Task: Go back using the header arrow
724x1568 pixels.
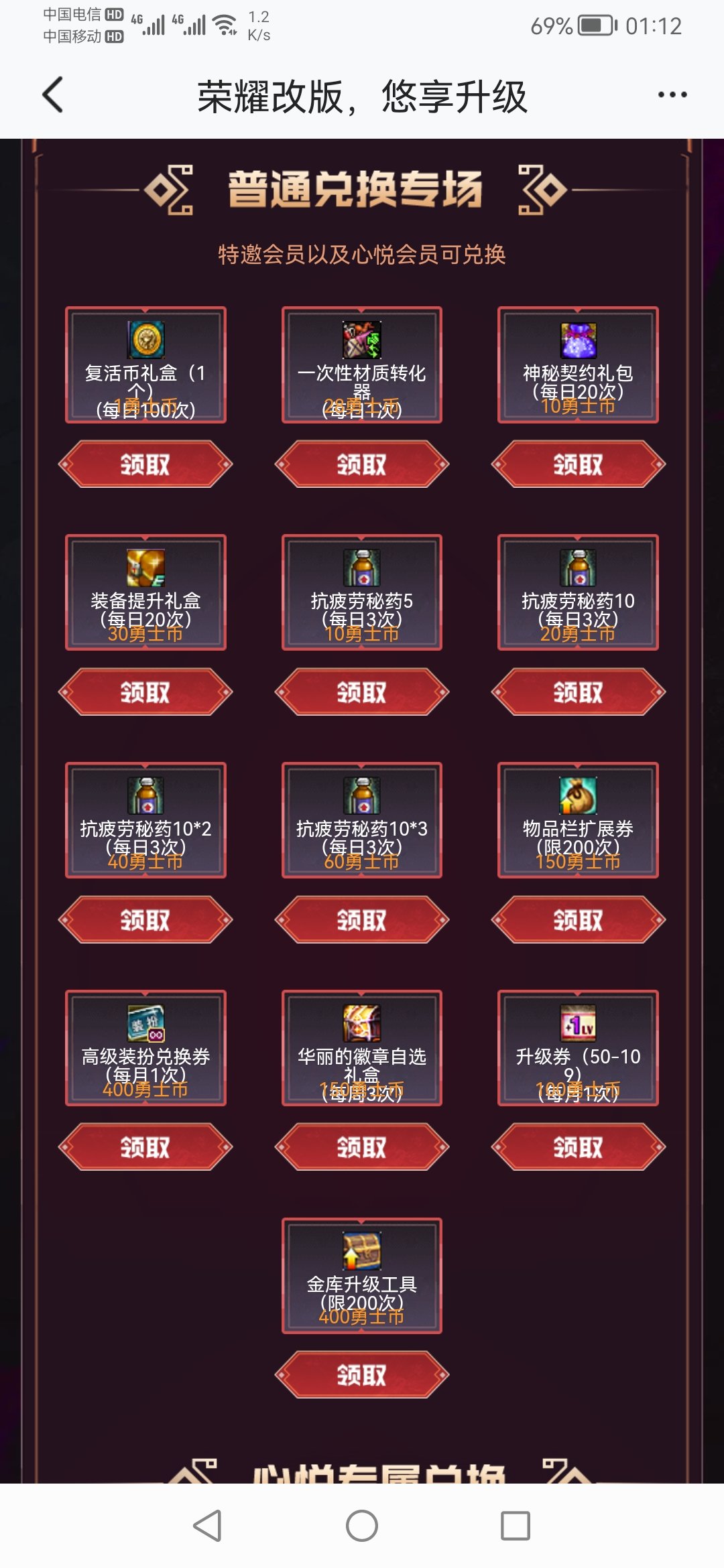Action: (53, 95)
